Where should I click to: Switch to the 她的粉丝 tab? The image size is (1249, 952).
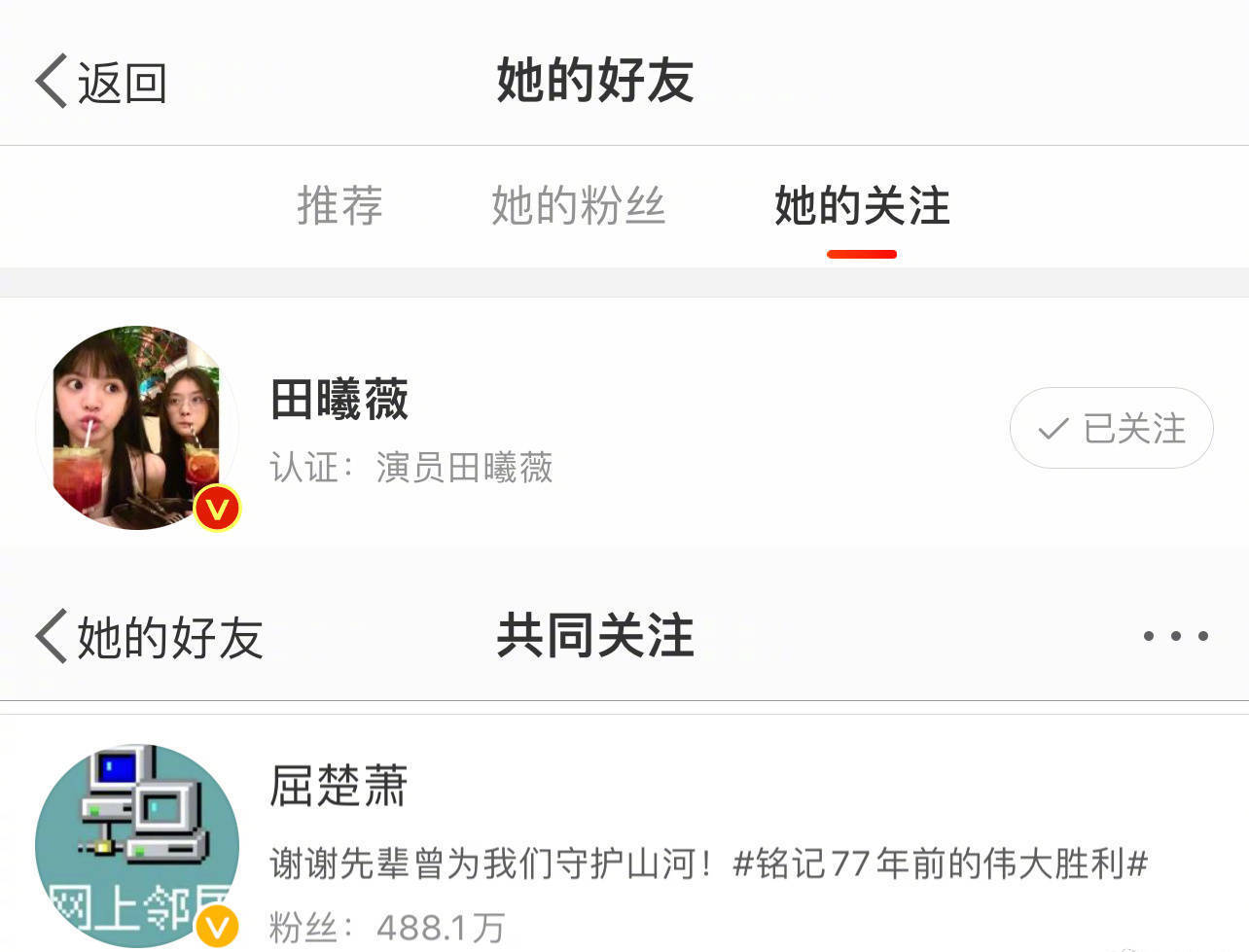tap(578, 206)
